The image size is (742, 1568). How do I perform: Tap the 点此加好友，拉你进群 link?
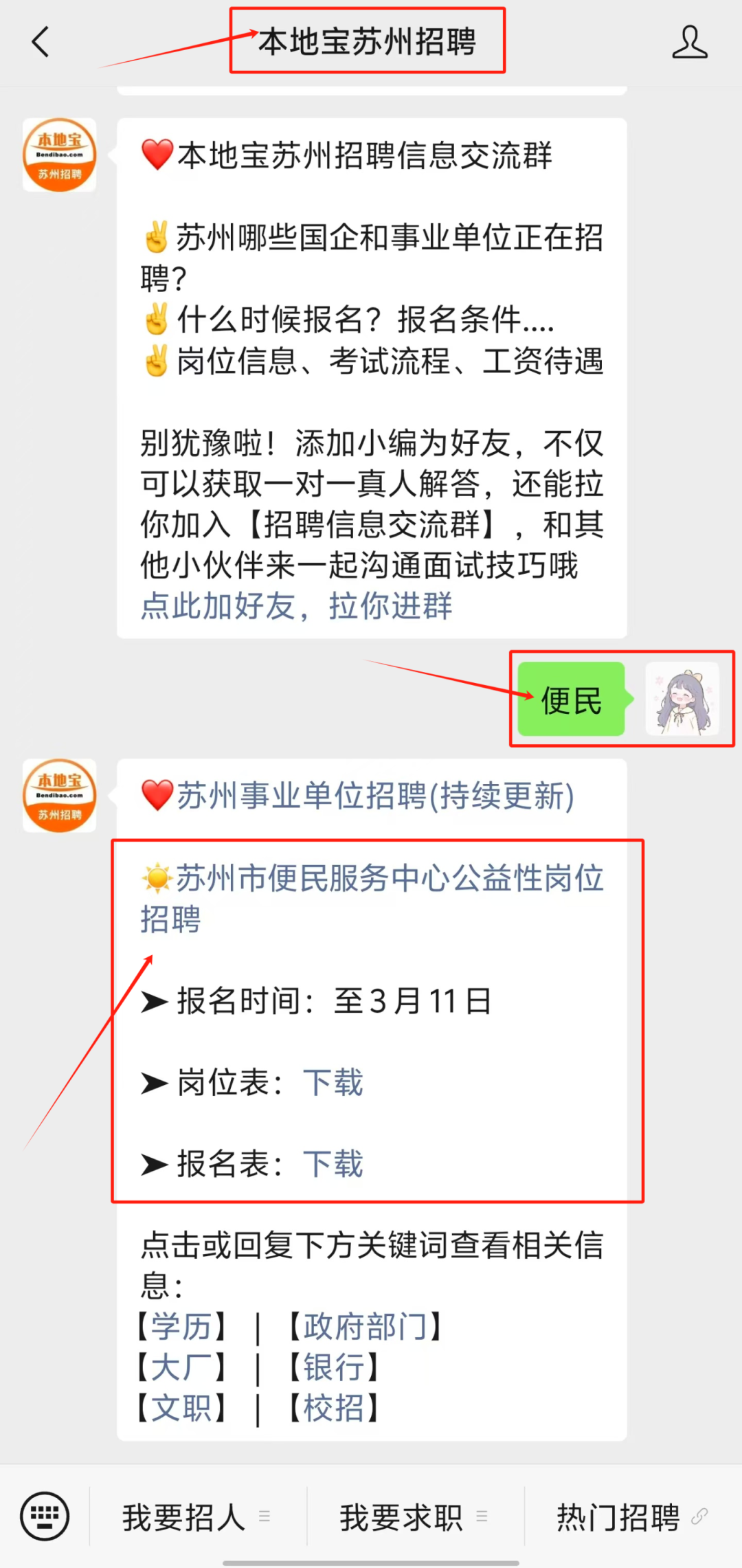(x=296, y=606)
